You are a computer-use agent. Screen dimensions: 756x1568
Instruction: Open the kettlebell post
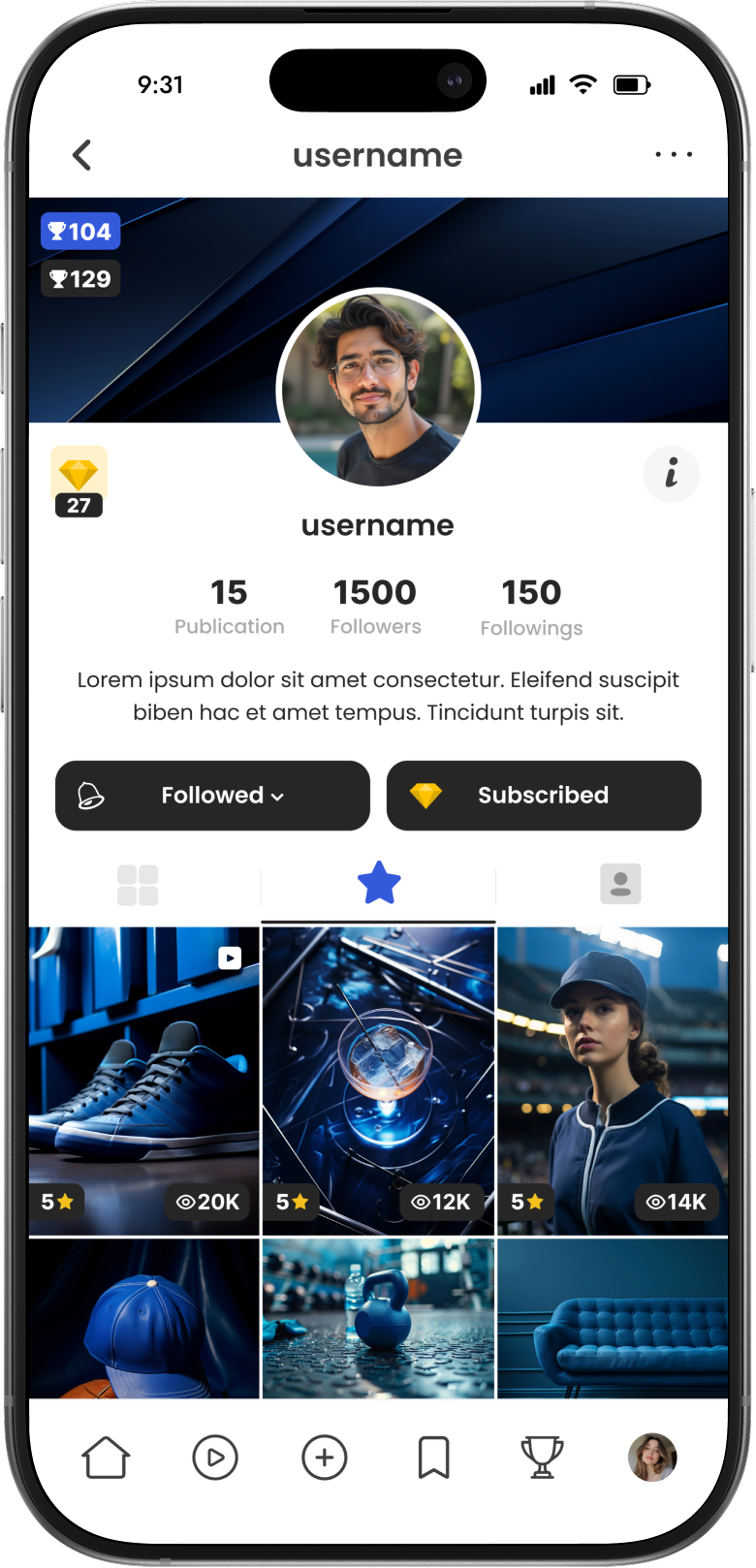(378, 1318)
